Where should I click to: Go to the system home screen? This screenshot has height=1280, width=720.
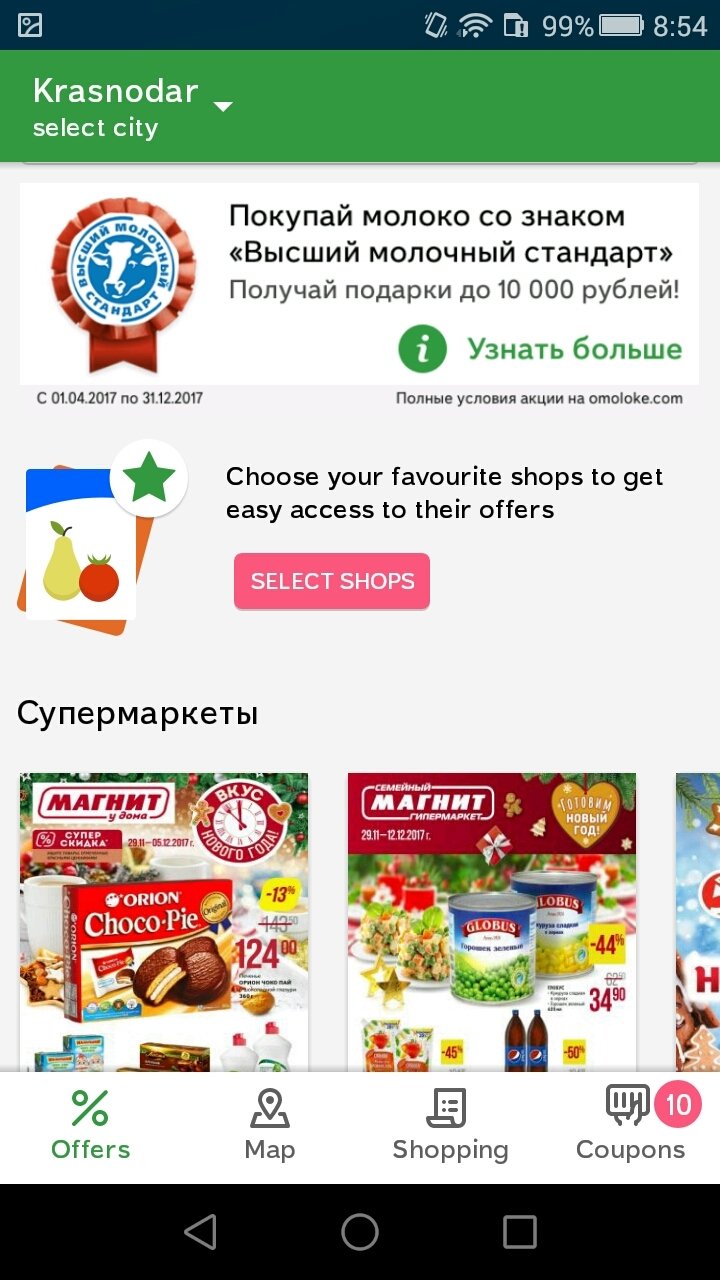[x=360, y=1232]
